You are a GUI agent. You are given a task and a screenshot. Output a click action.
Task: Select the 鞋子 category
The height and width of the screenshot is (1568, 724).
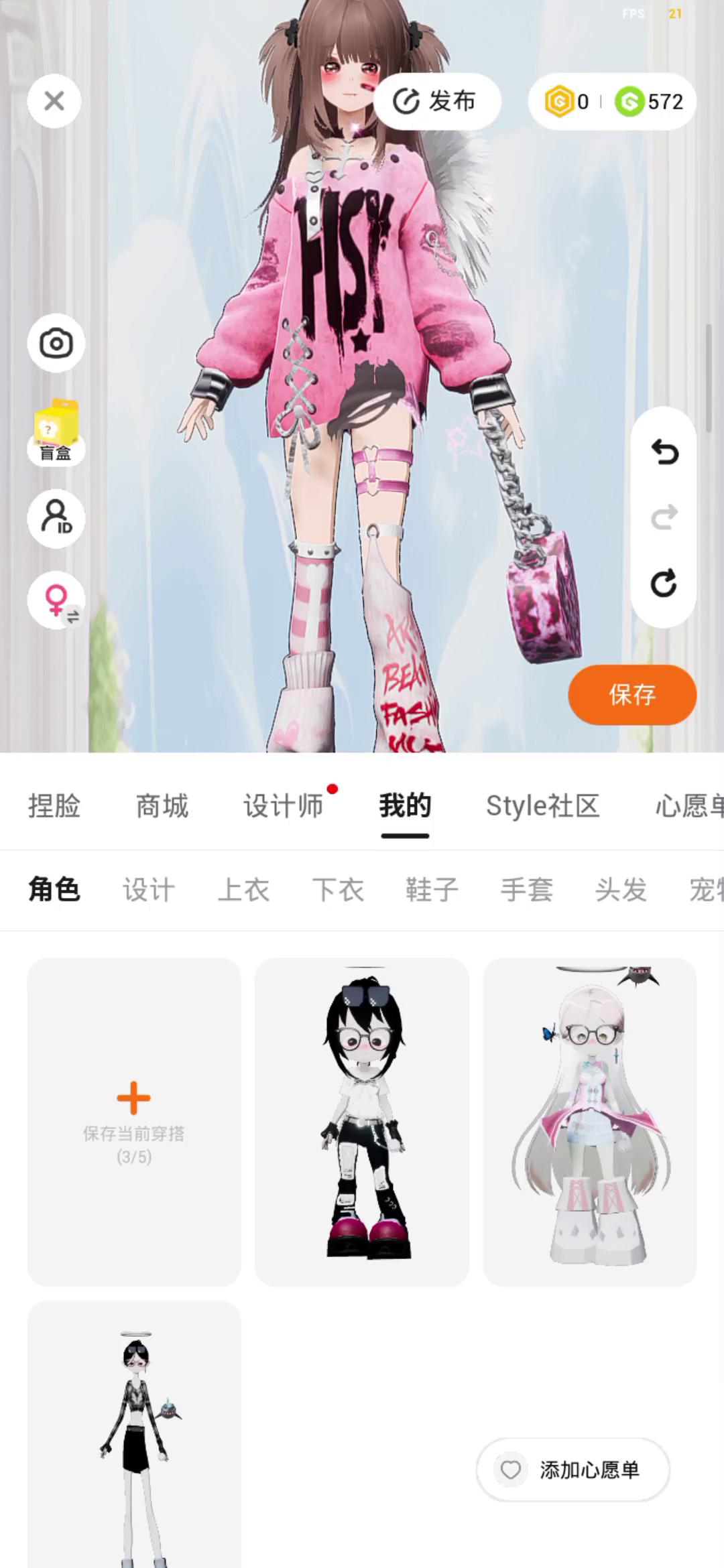(432, 891)
